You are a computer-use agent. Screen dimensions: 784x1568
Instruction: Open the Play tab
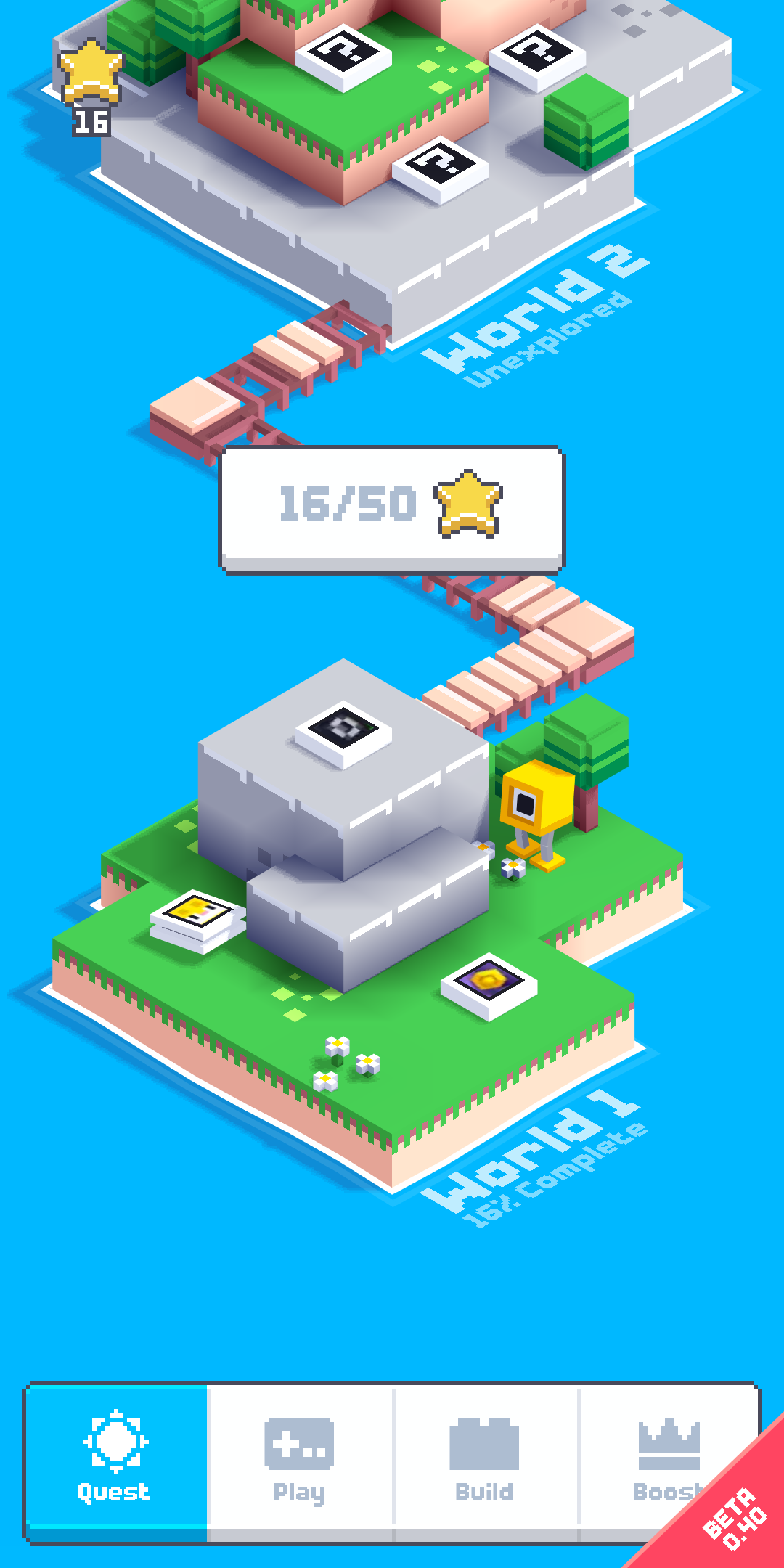[x=301, y=1461]
